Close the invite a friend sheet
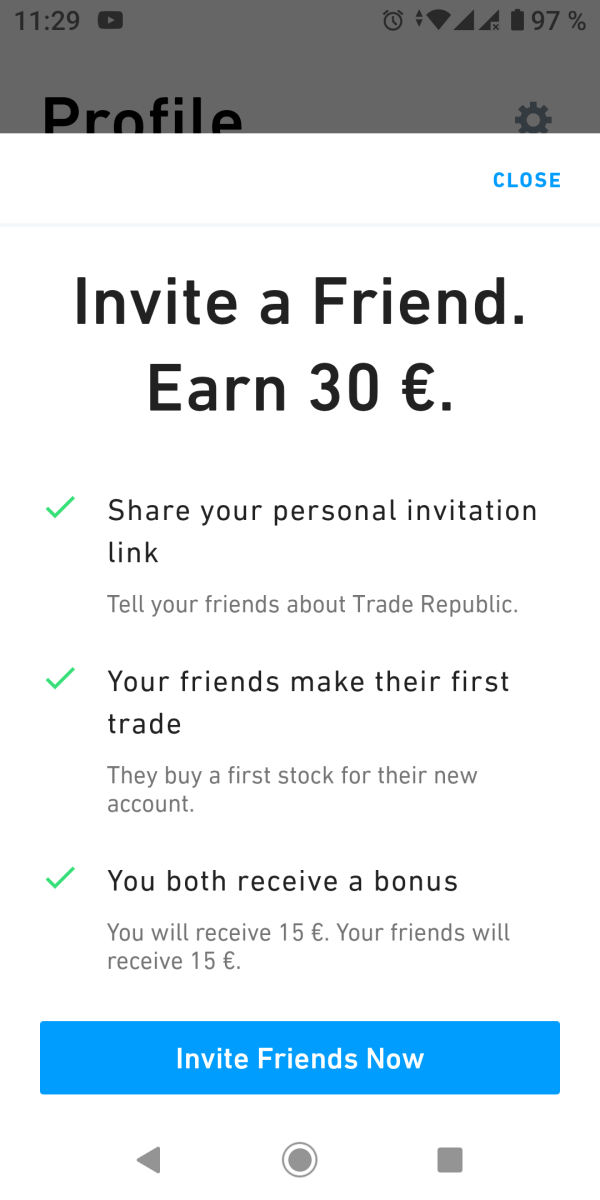This screenshot has height=1200, width=600. [x=526, y=180]
